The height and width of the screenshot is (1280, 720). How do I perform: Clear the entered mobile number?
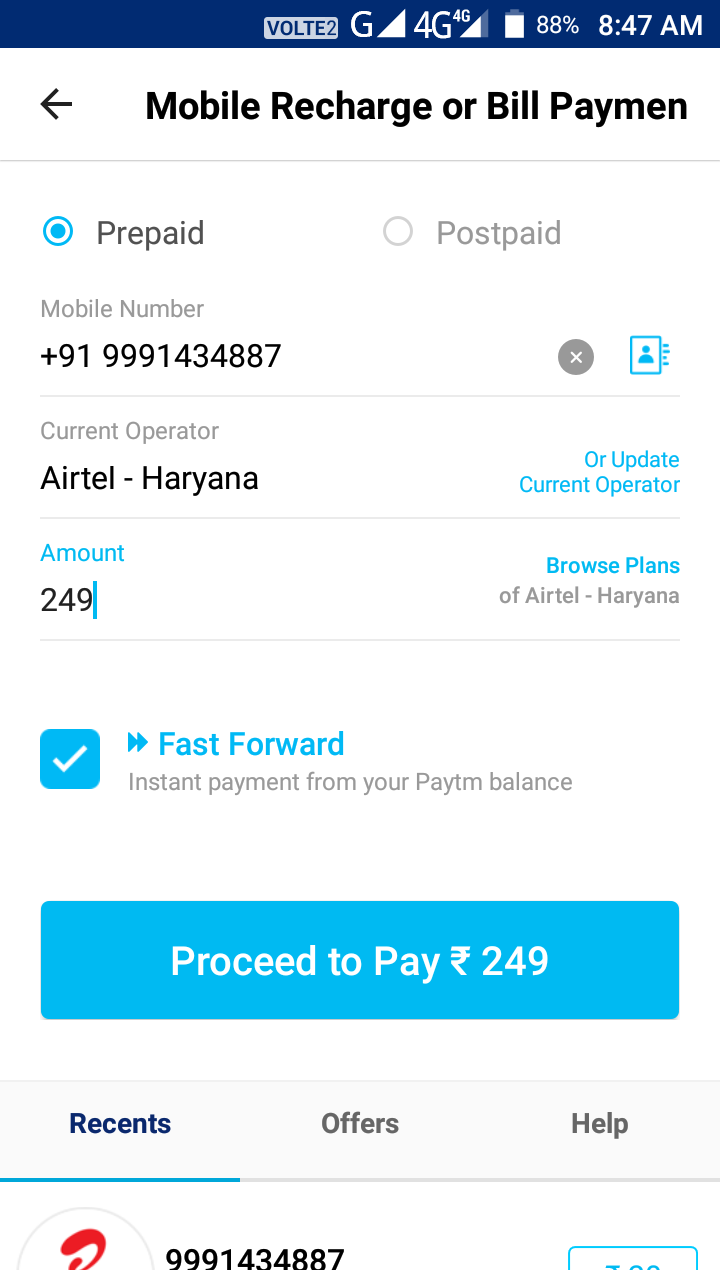(576, 357)
